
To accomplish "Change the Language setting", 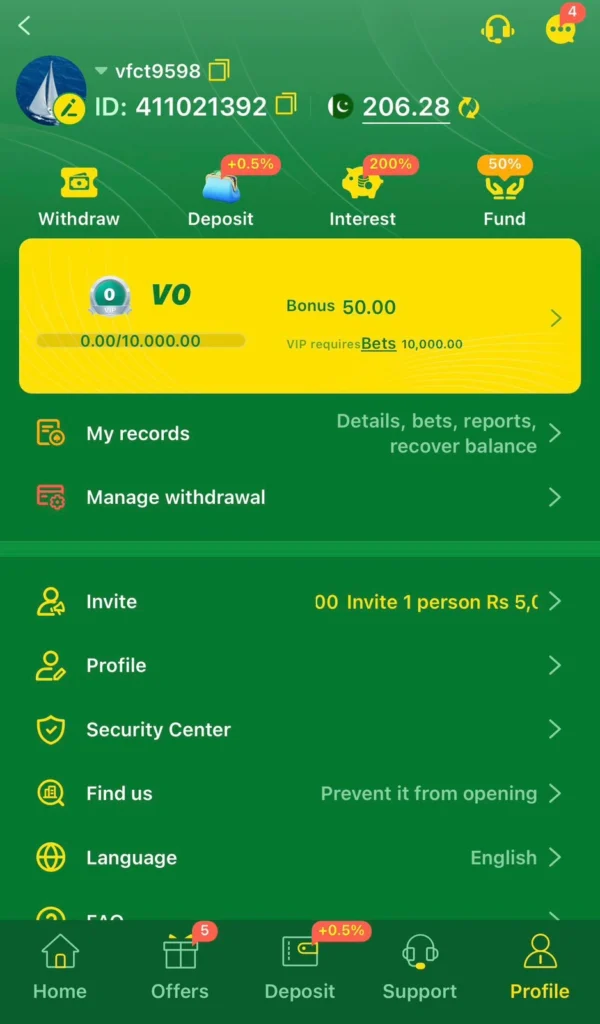I will (x=300, y=858).
